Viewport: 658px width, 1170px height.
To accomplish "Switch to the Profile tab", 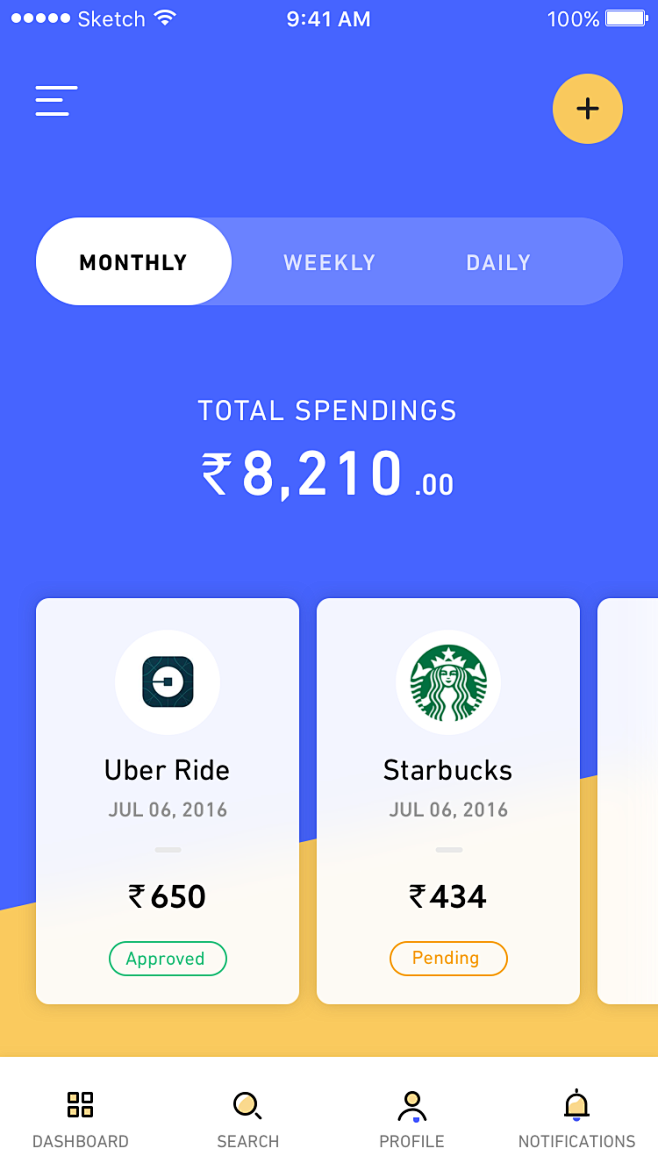I will click(x=412, y=1119).
